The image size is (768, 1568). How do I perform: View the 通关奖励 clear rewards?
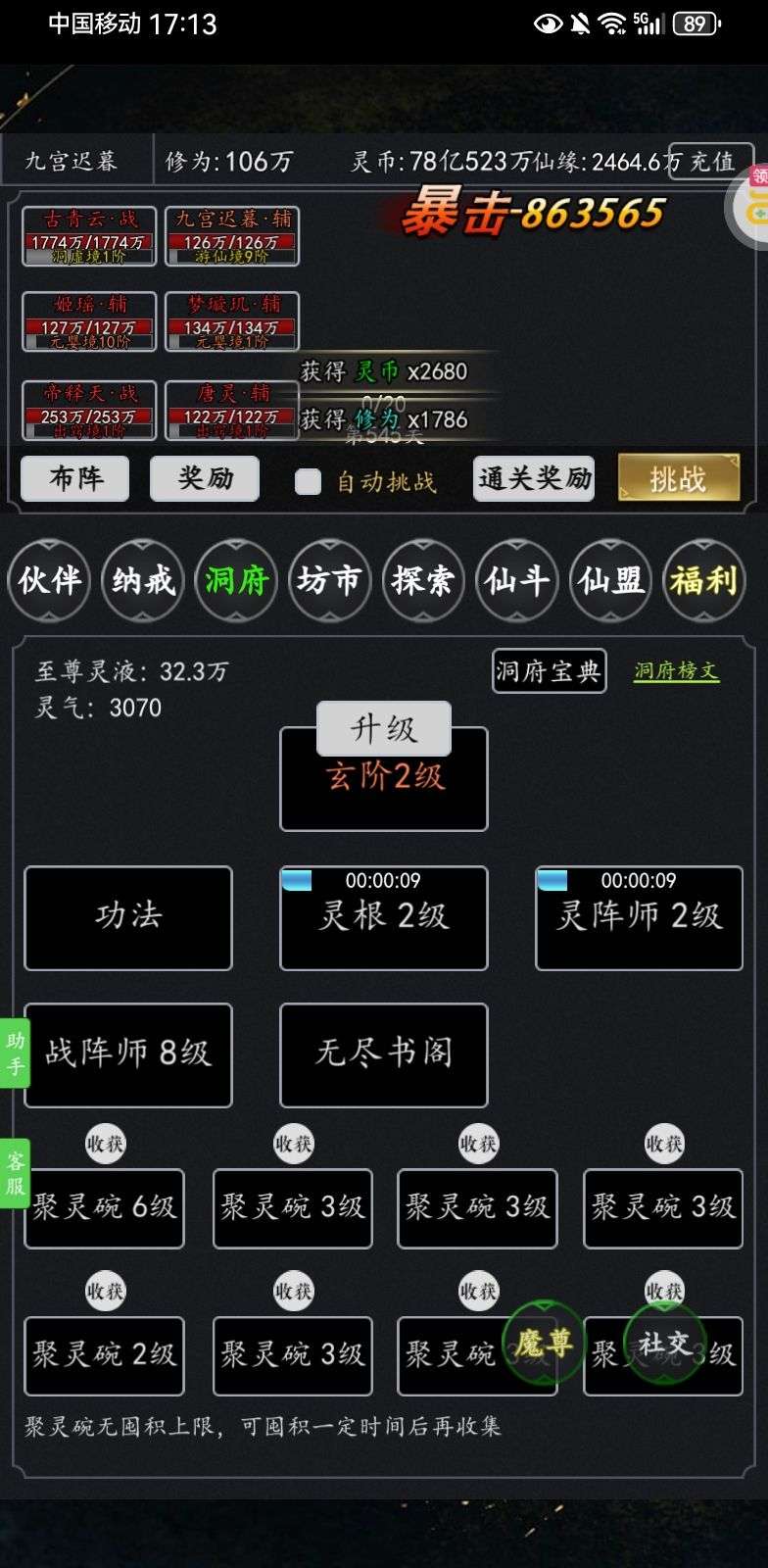coord(534,478)
